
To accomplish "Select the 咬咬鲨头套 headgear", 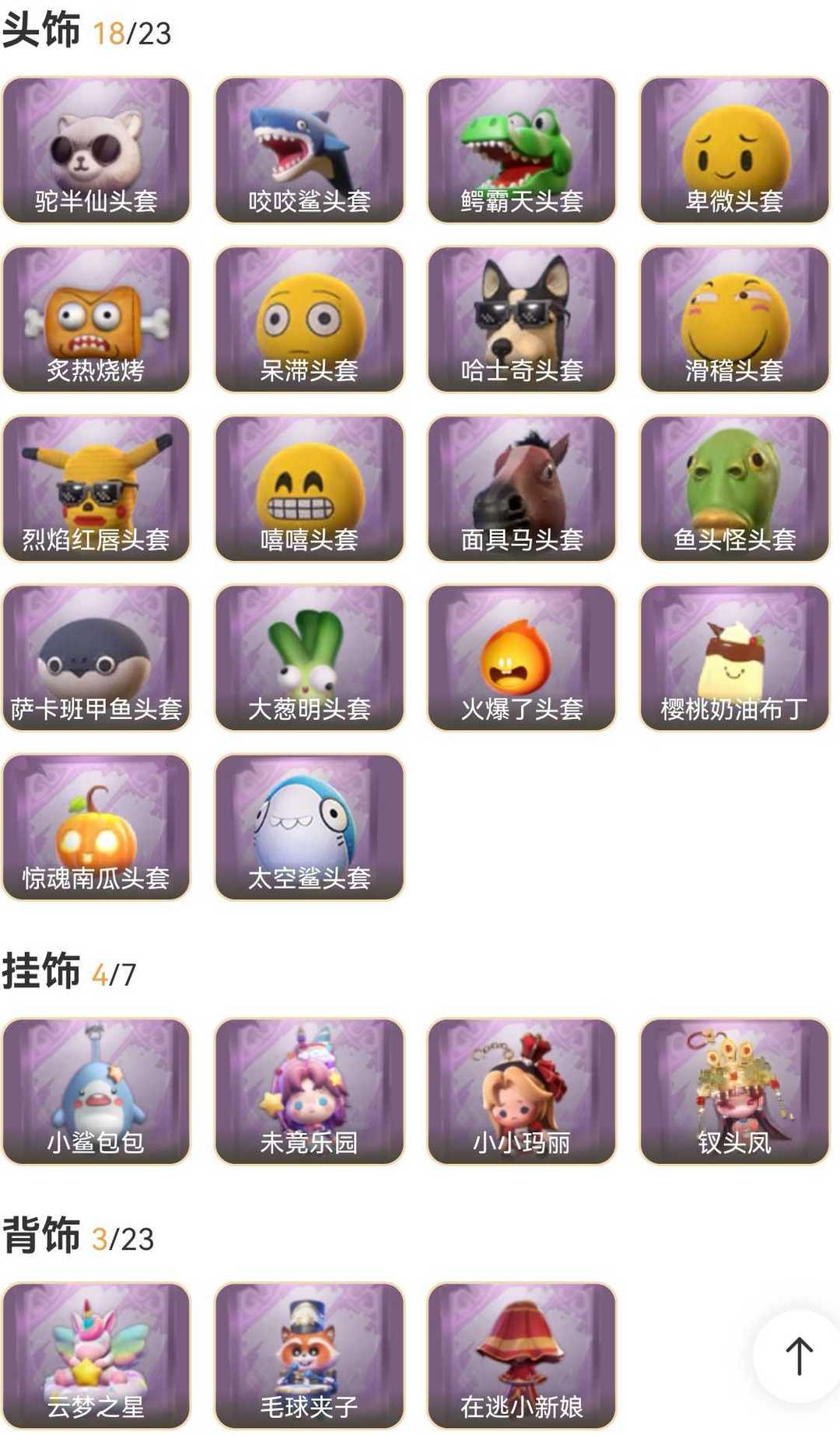I will pyautogui.click(x=309, y=149).
